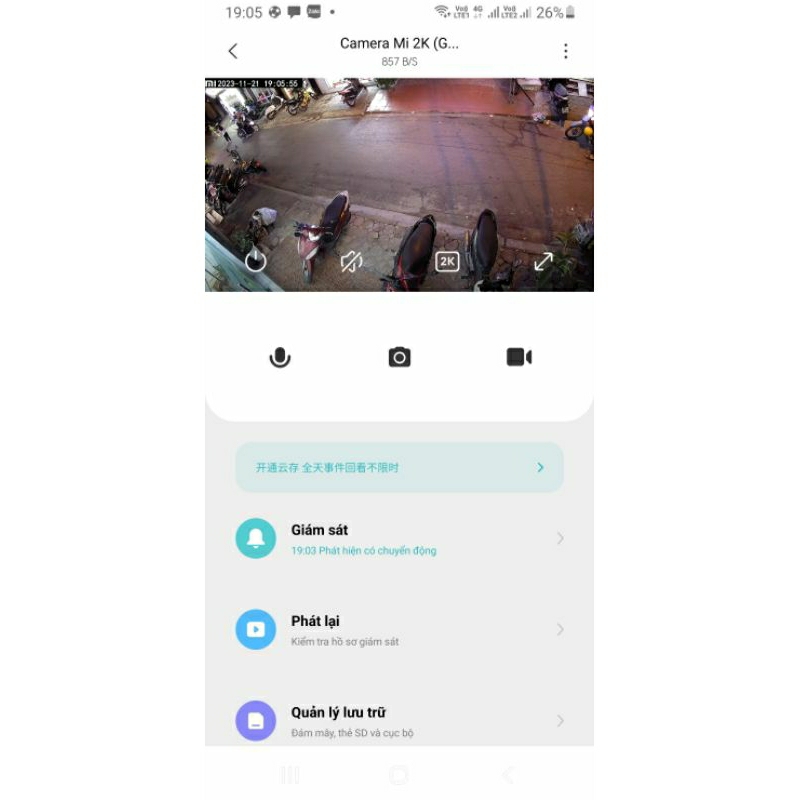Unmute the camera live audio
The image size is (800, 800).
[x=351, y=262]
